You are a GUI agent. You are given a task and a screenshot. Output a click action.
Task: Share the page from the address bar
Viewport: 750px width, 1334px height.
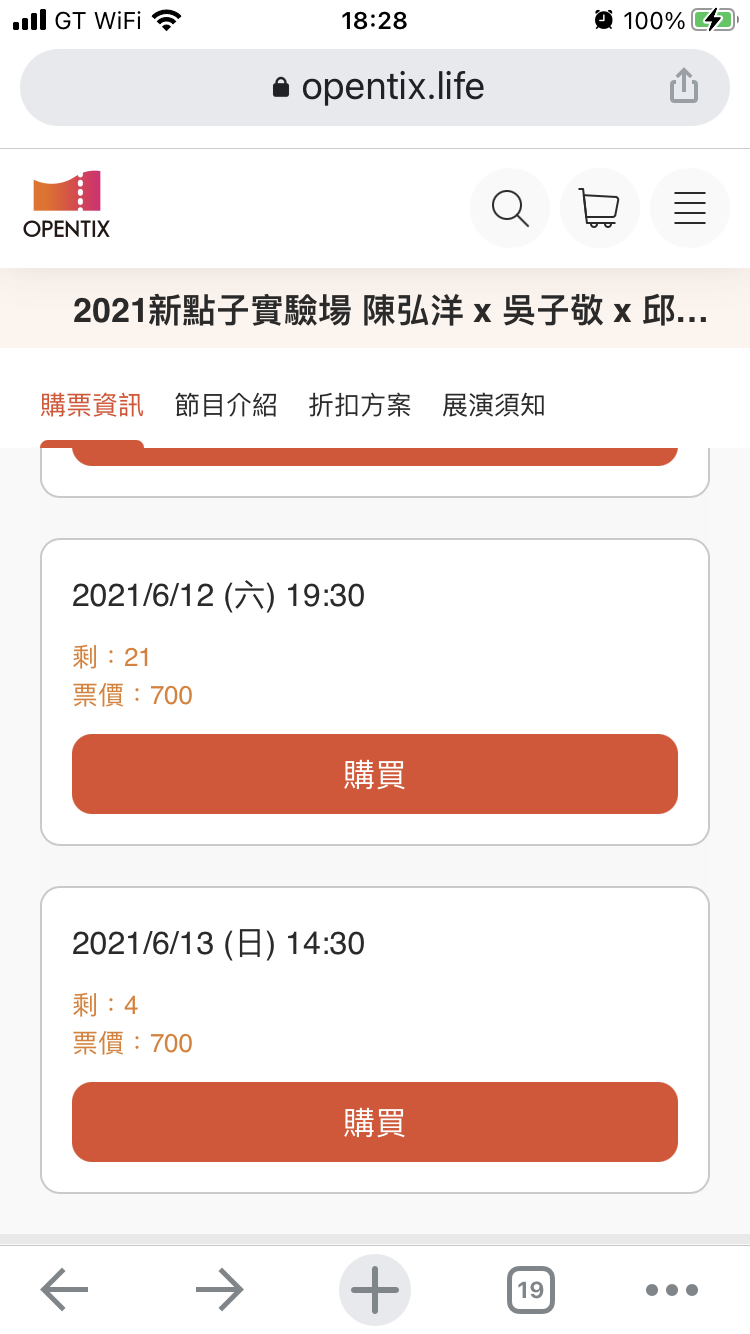pos(683,86)
